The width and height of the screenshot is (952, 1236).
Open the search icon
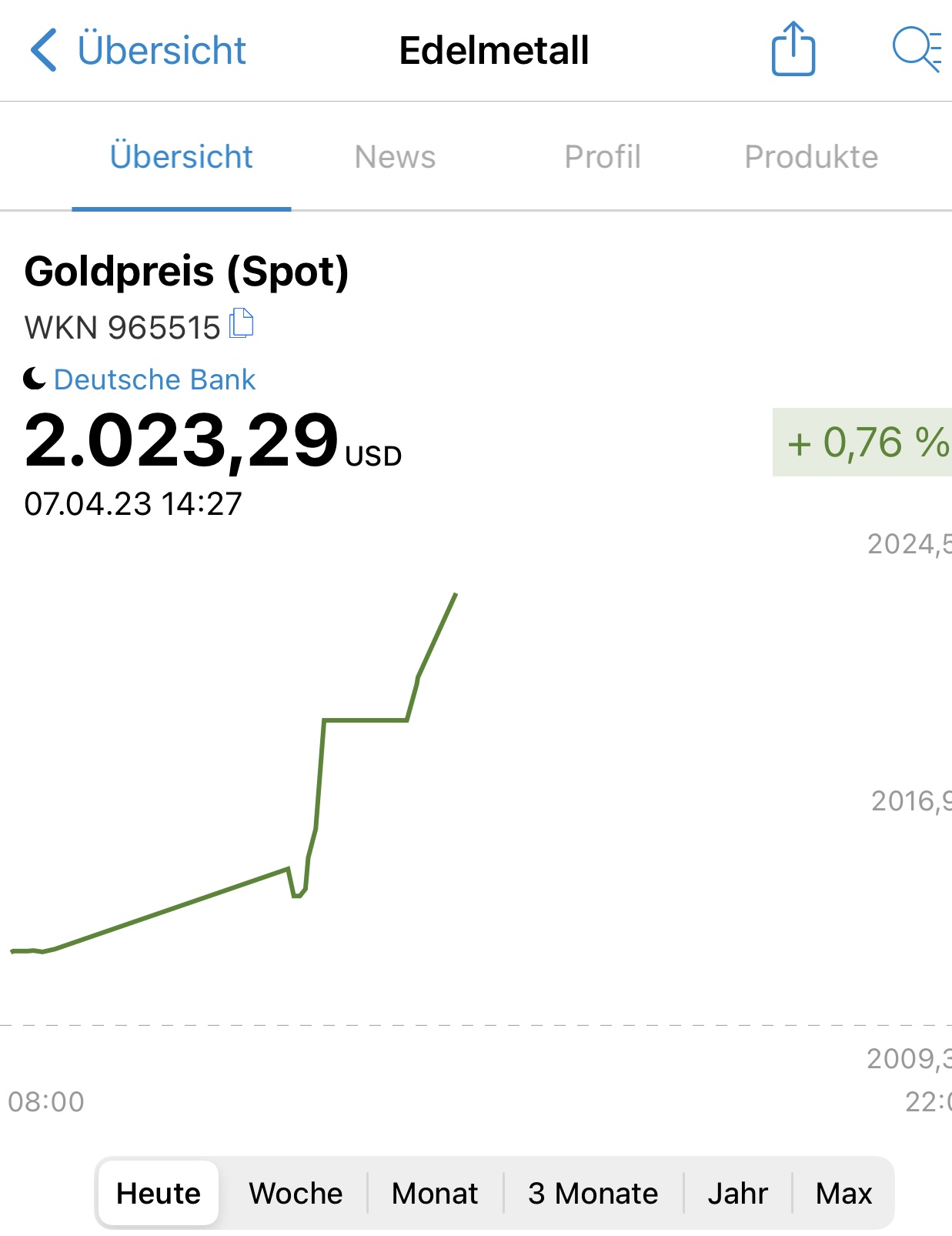[x=916, y=49]
